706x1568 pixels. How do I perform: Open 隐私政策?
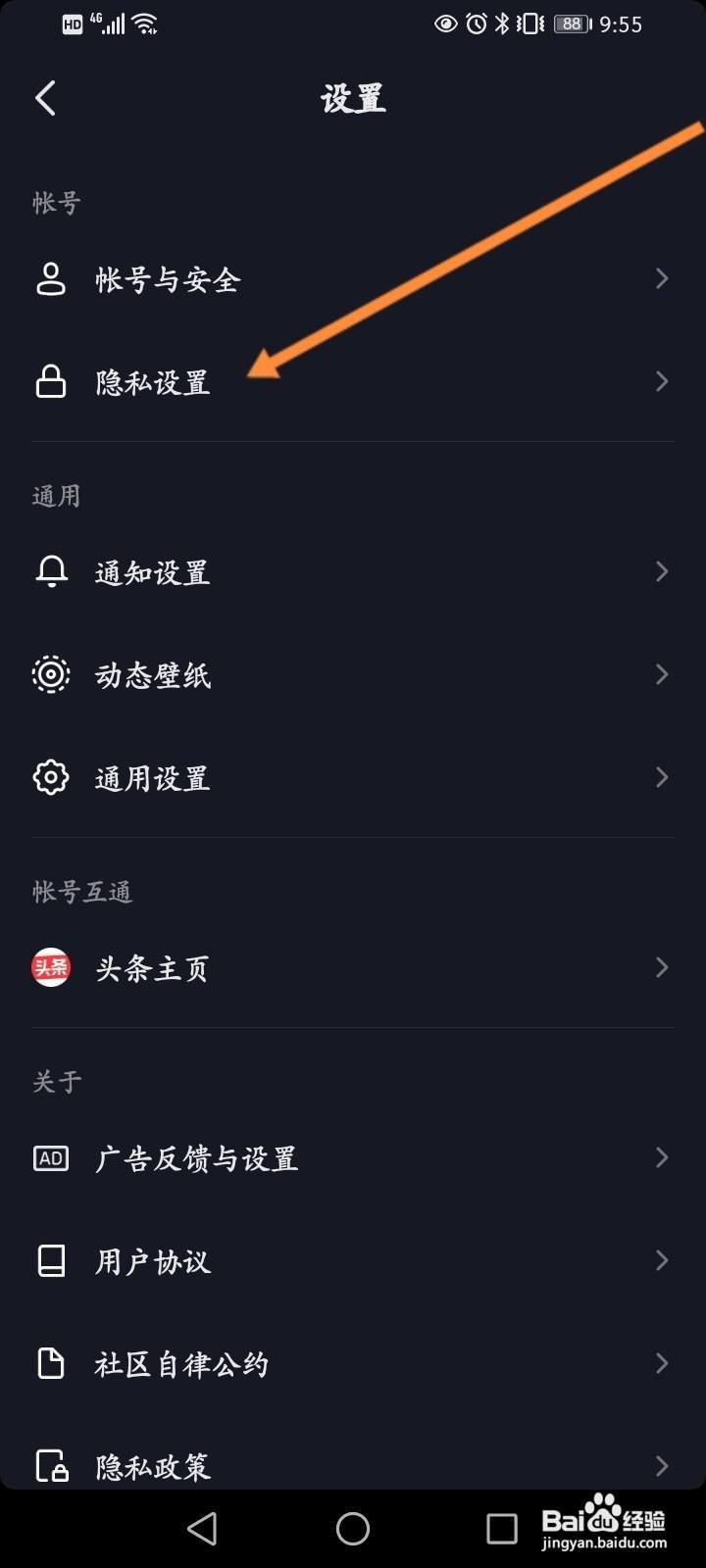click(353, 1464)
